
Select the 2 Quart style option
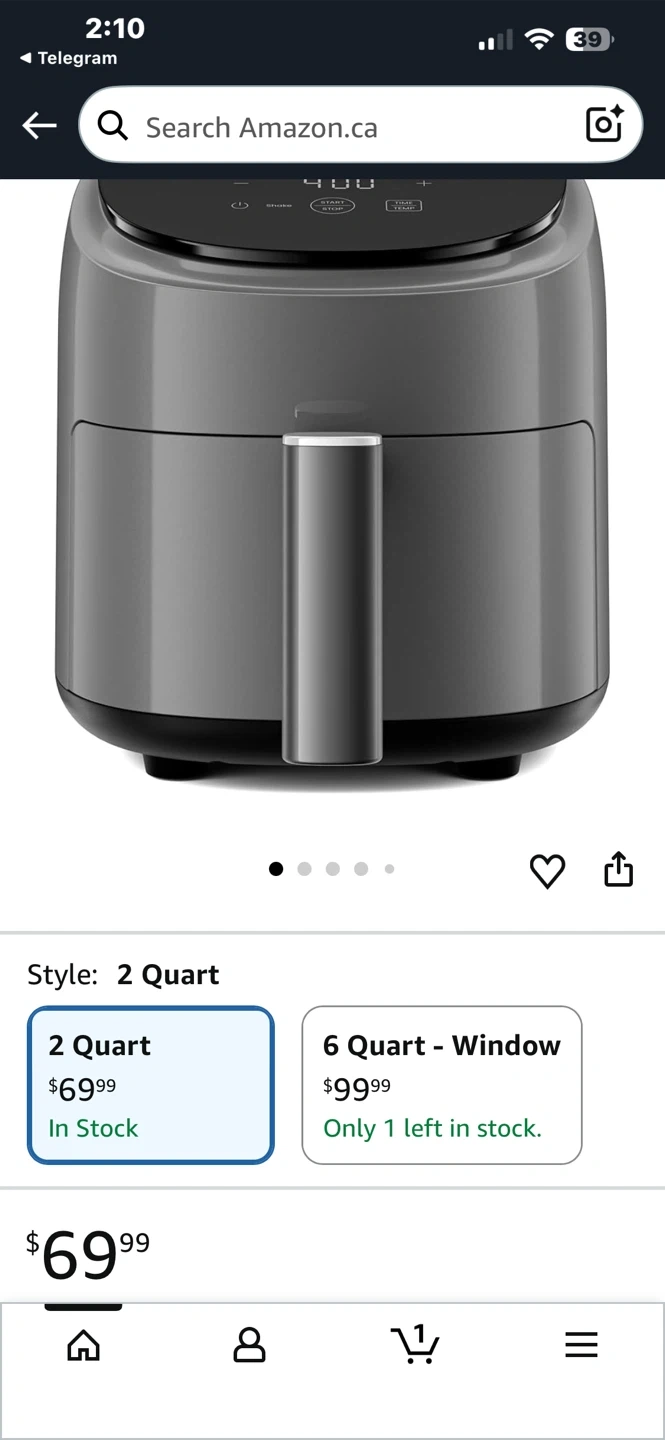150,1085
